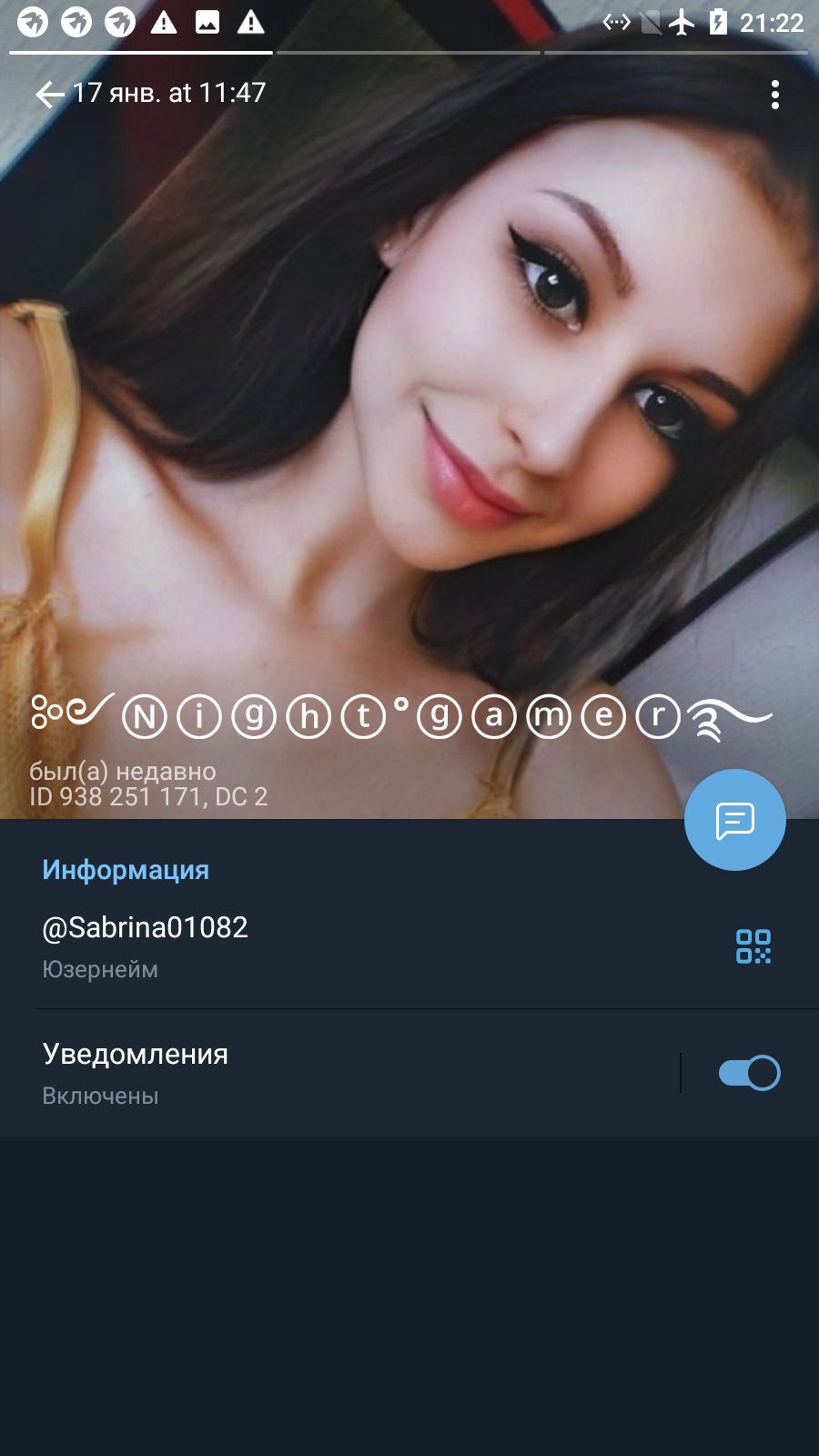Send a message via the chat button
Screen dimensions: 819x1456
coord(735,820)
